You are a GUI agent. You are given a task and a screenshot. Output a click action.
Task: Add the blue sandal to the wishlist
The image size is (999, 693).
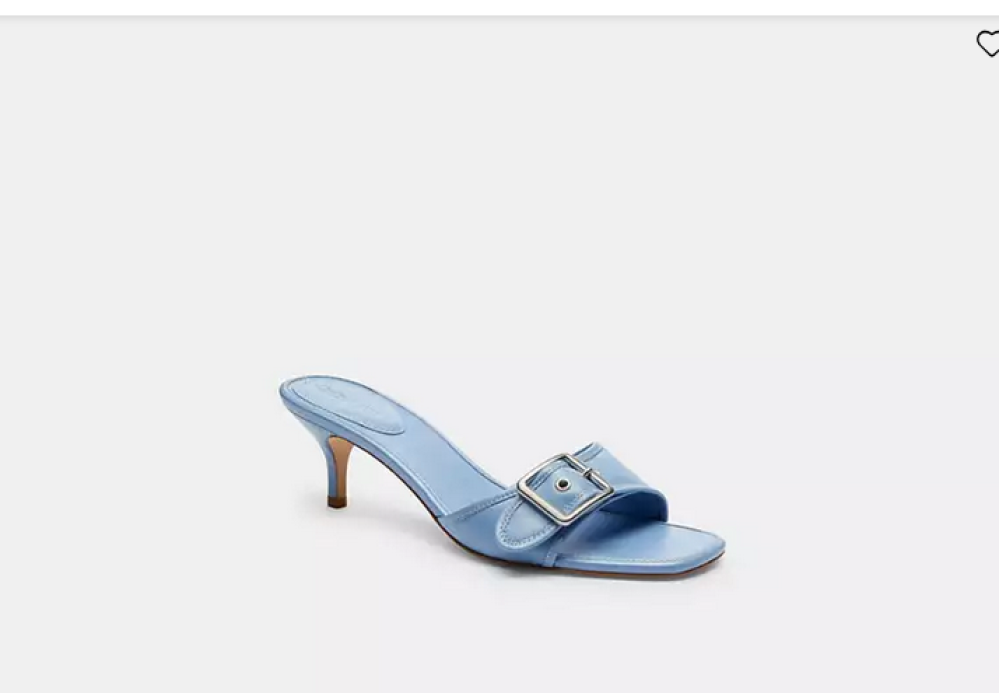click(x=987, y=44)
